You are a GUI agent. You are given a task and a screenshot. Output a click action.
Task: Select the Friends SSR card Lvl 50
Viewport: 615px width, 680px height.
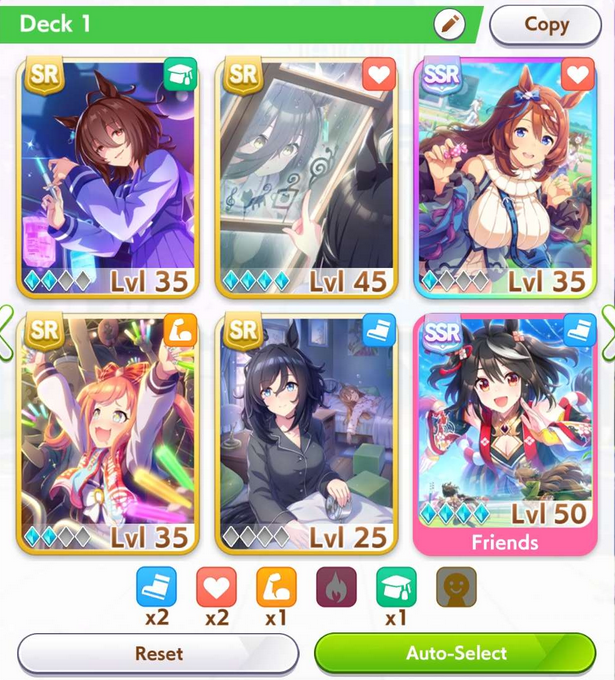[x=504, y=432]
